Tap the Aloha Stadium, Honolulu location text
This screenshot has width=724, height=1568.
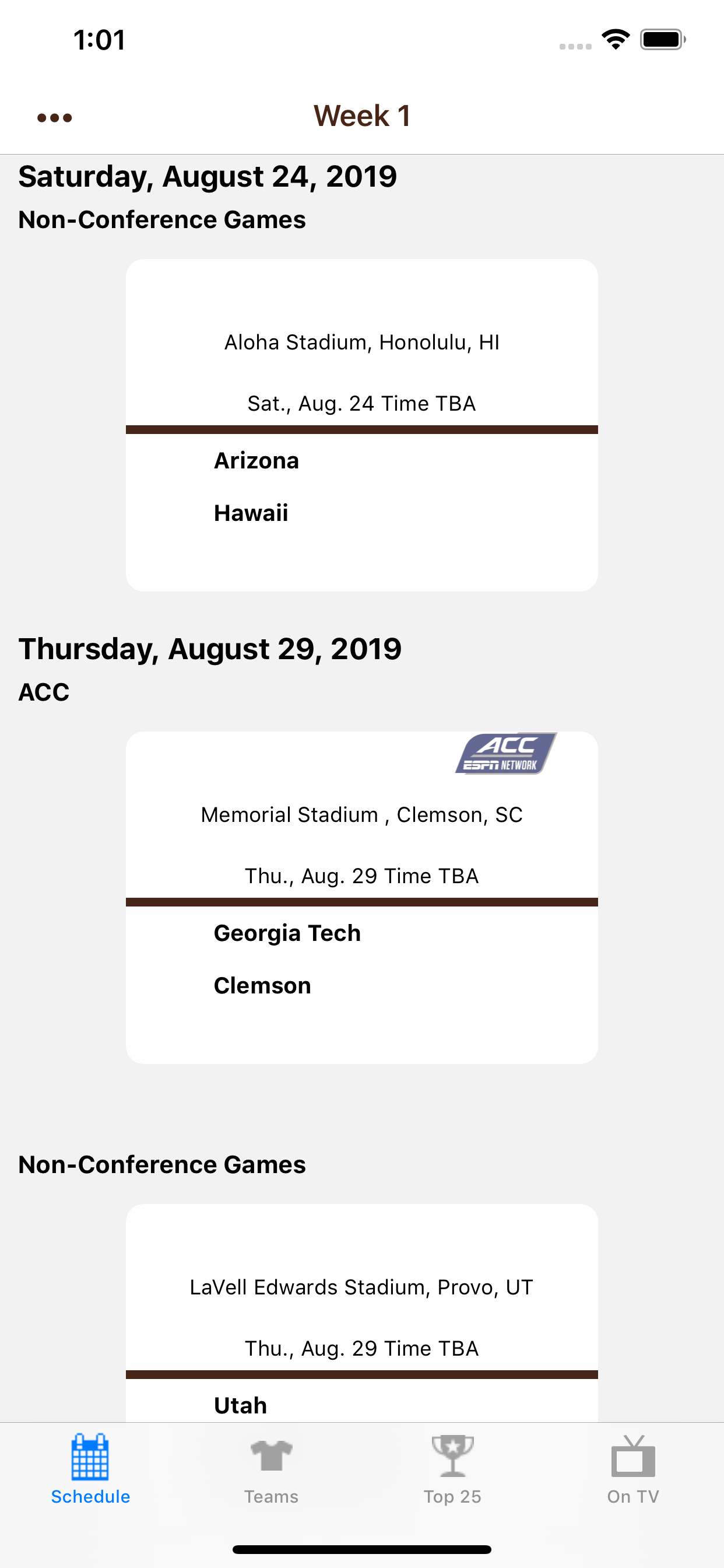[x=361, y=341]
